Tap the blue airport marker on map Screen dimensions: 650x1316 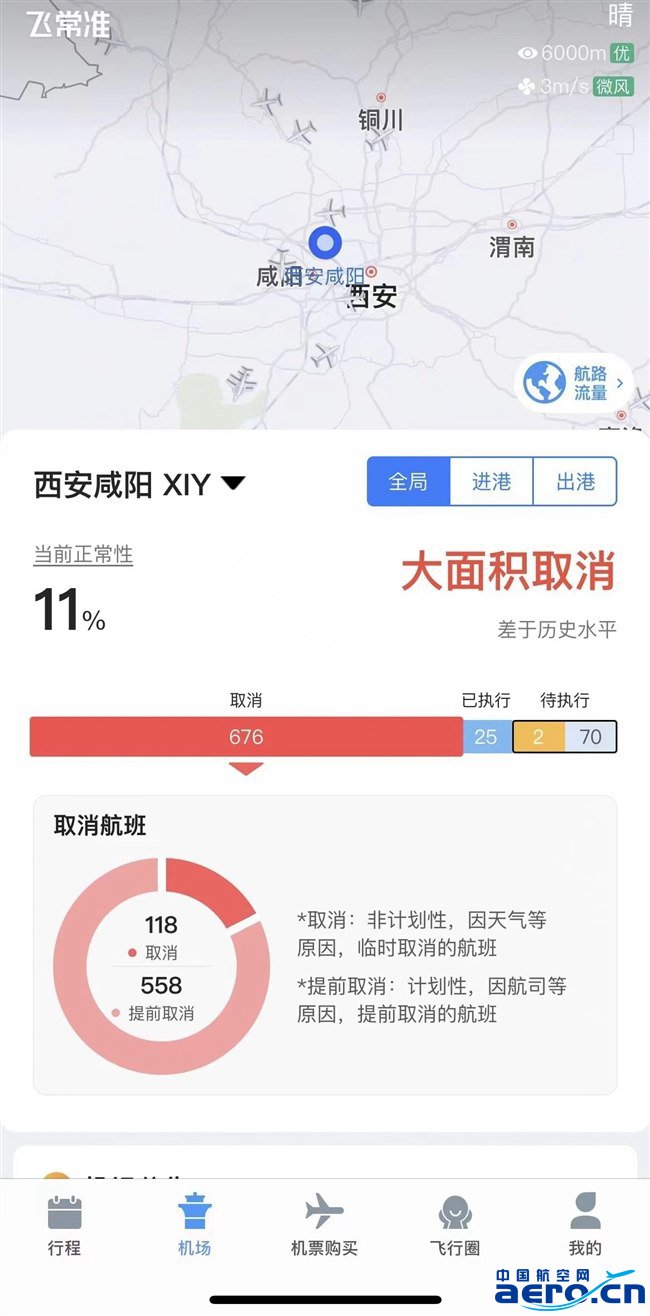tap(325, 242)
